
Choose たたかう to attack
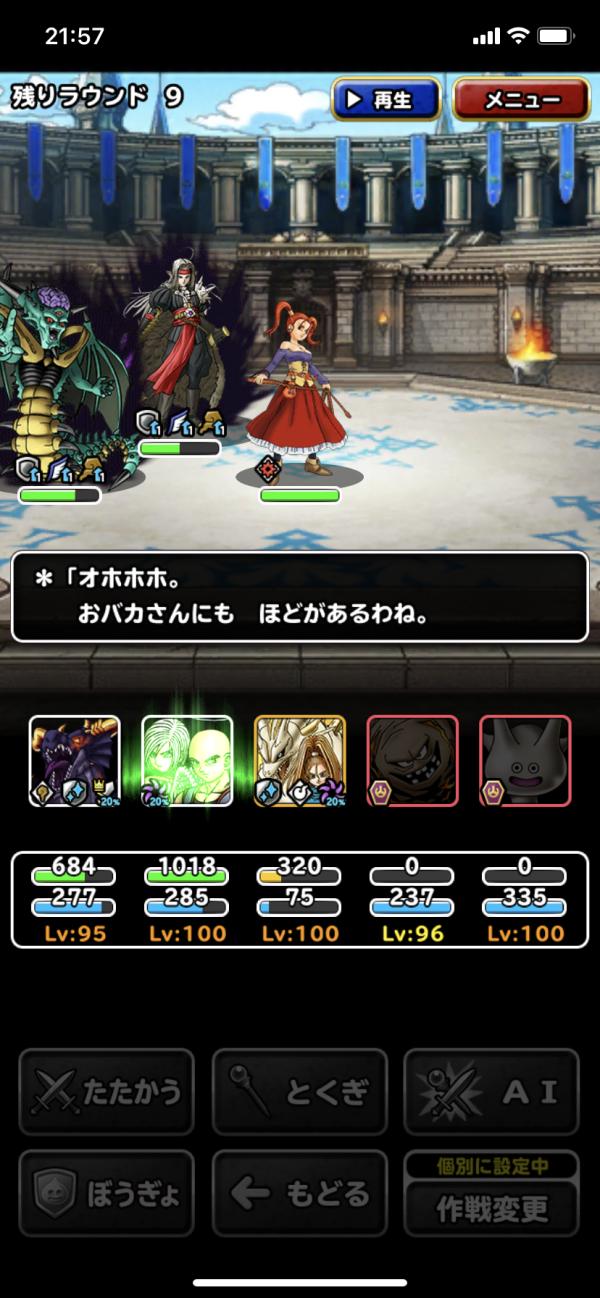click(x=106, y=1091)
